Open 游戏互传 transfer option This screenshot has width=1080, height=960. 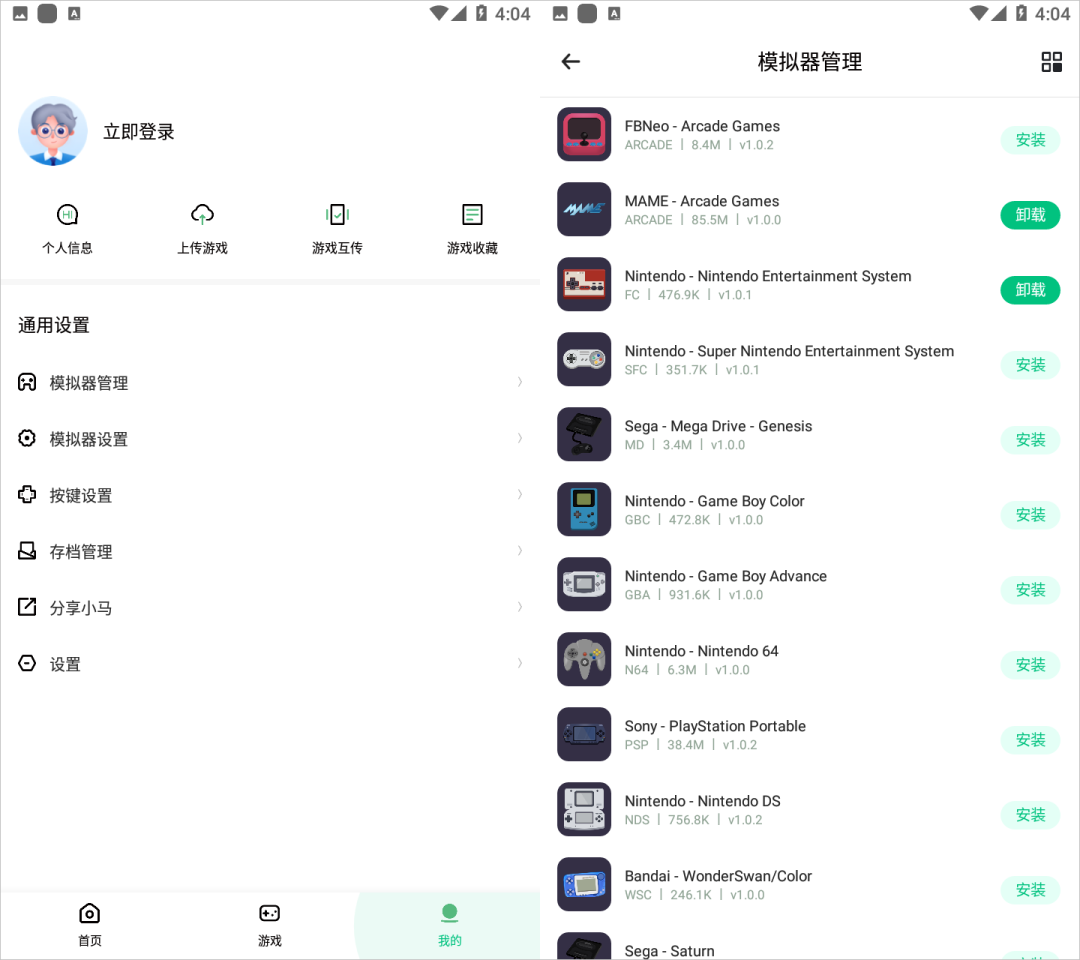click(x=337, y=228)
